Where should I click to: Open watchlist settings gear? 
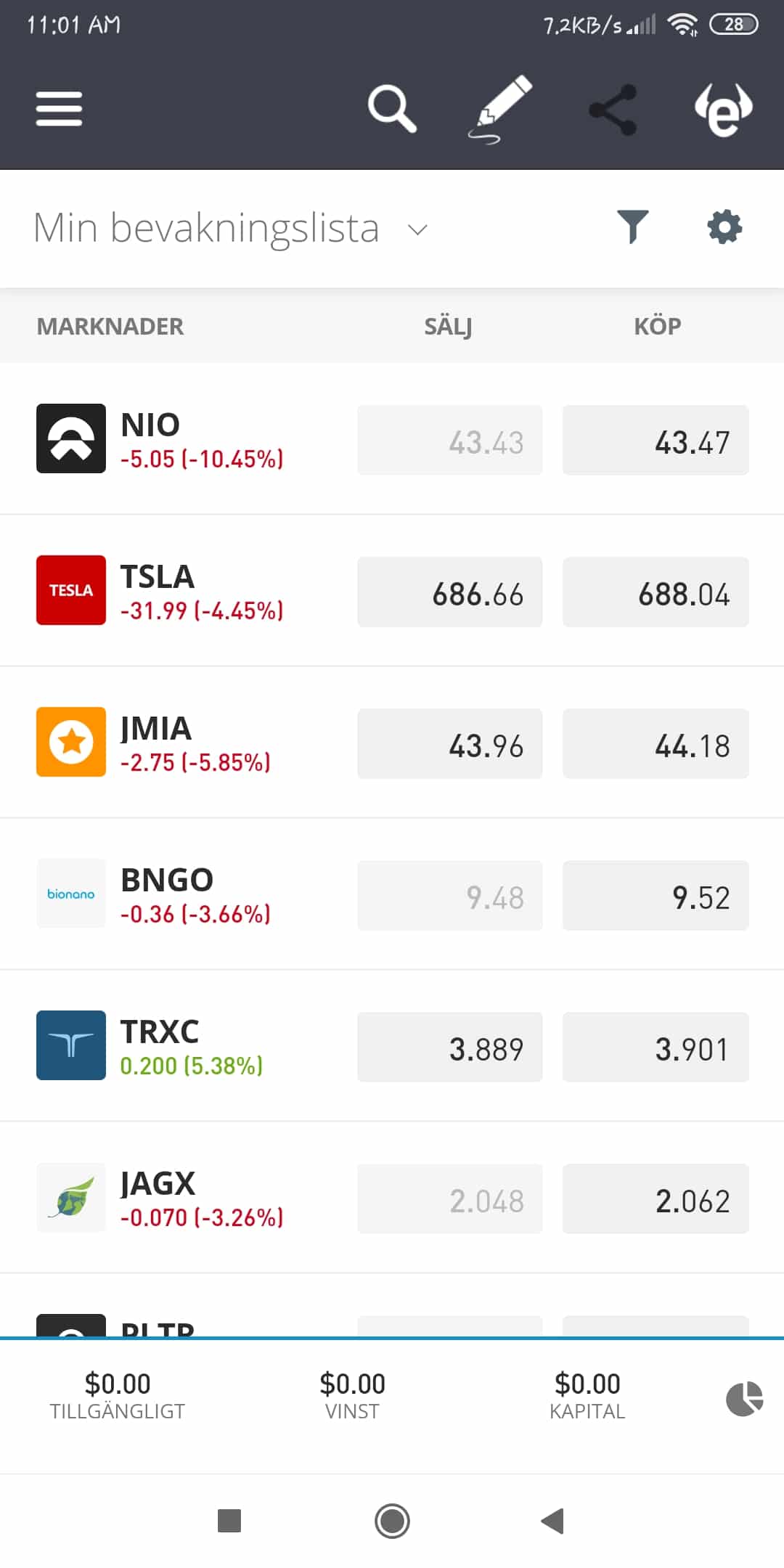tap(724, 227)
